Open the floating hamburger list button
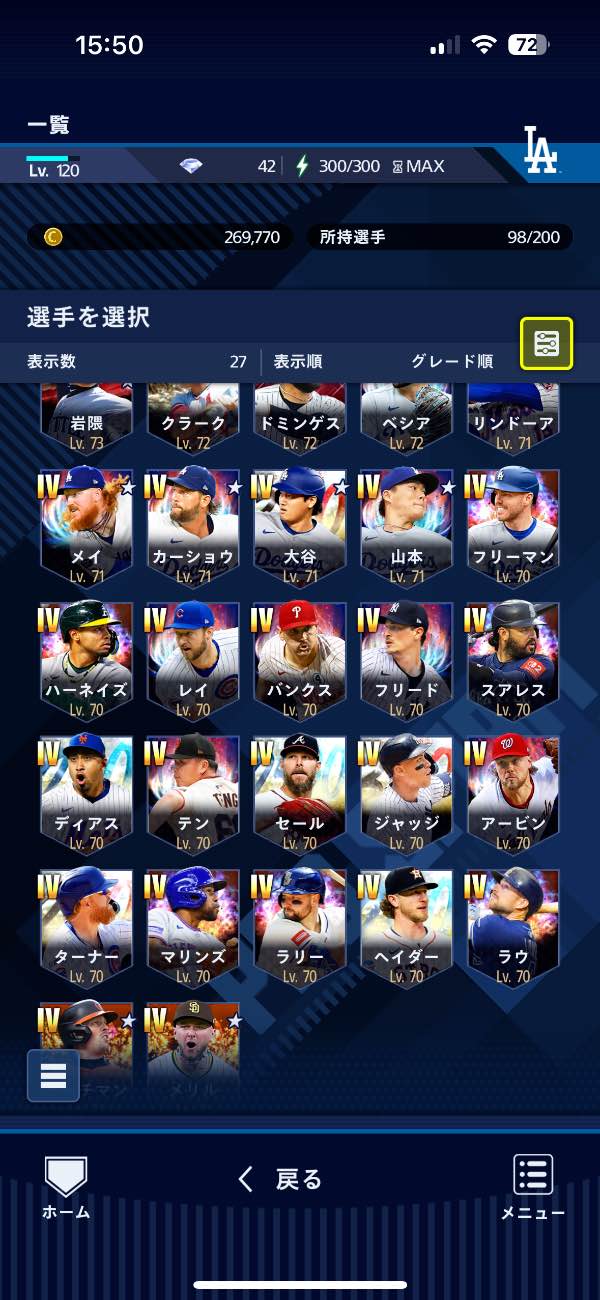Image resolution: width=600 pixels, height=1300 pixels. coord(53,1075)
